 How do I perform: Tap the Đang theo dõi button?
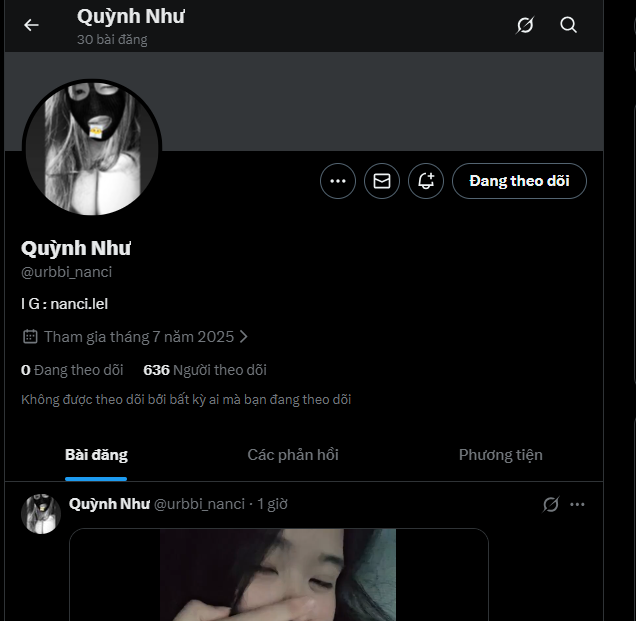click(519, 181)
